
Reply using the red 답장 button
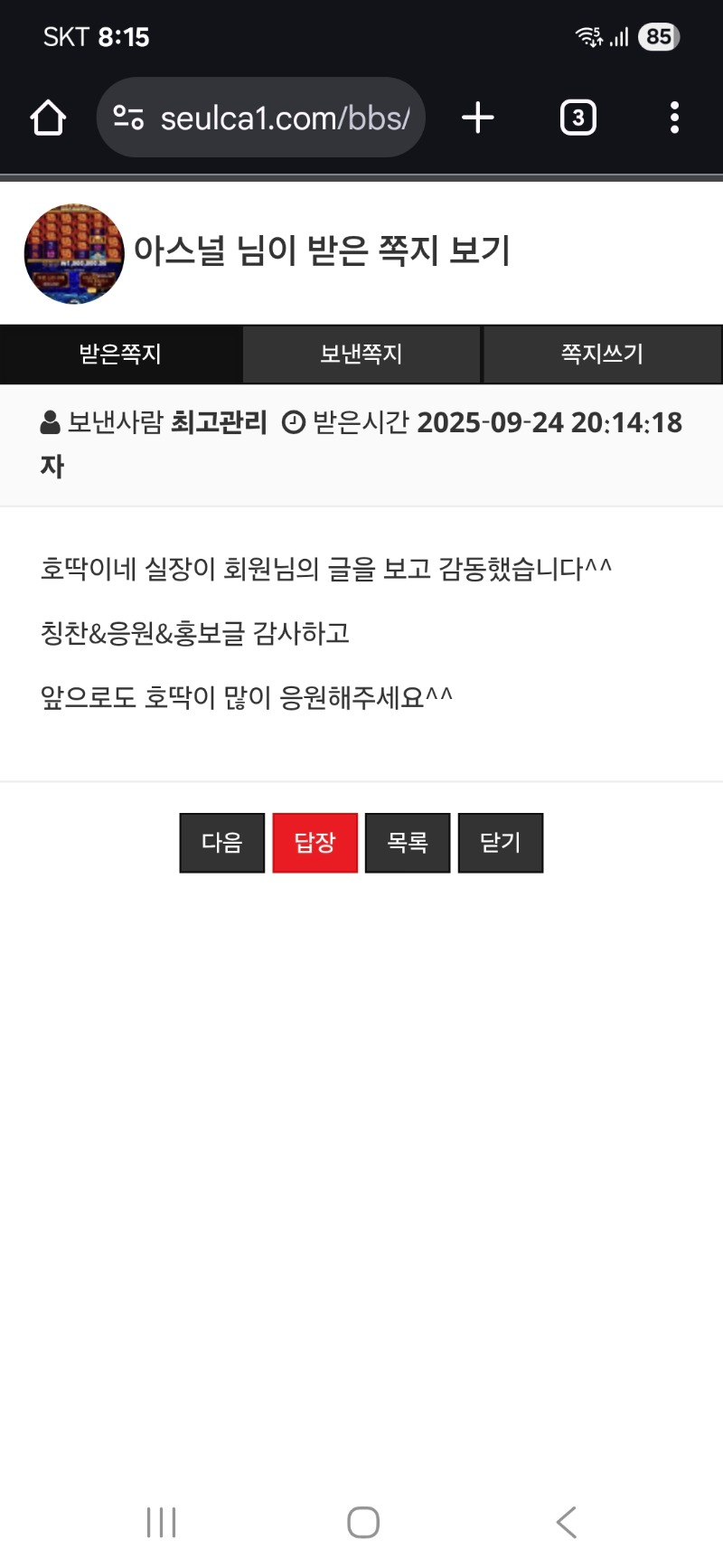[x=315, y=843]
